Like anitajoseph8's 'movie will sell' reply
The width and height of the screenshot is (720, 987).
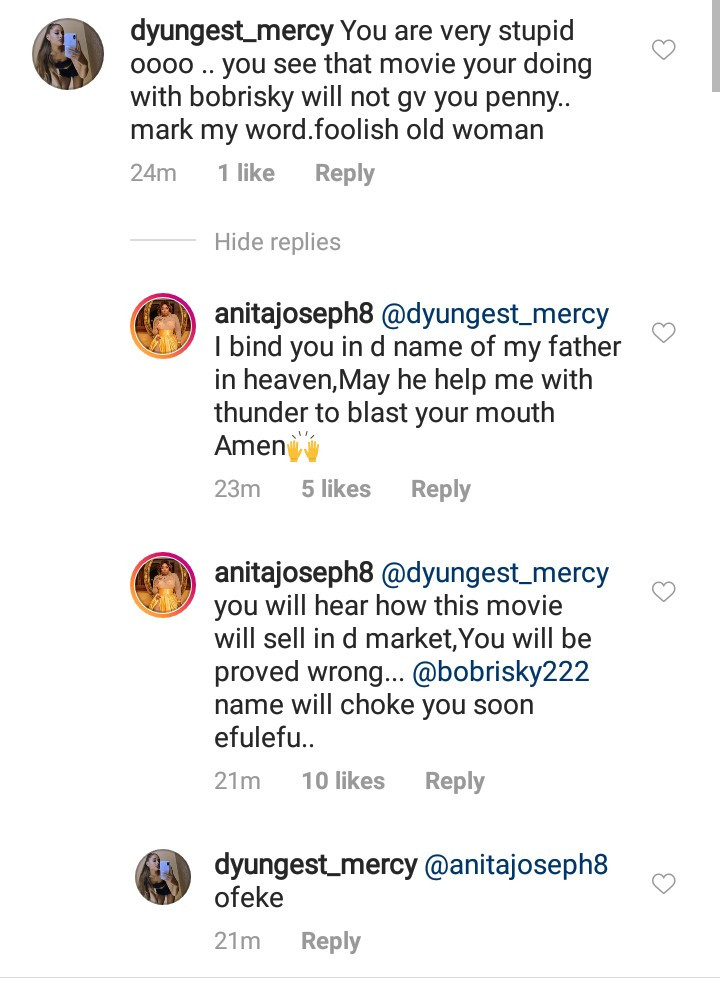tap(664, 592)
